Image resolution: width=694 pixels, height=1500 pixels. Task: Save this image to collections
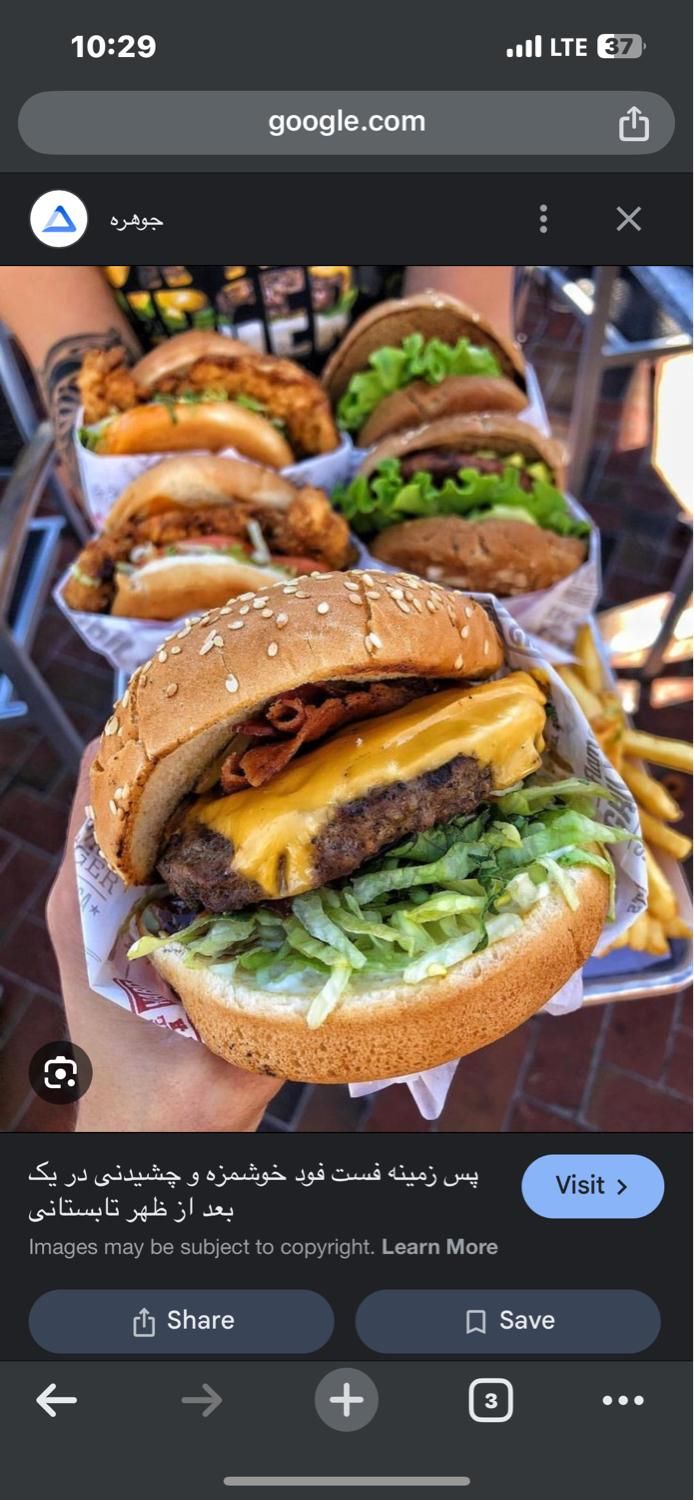click(x=508, y=1321)
